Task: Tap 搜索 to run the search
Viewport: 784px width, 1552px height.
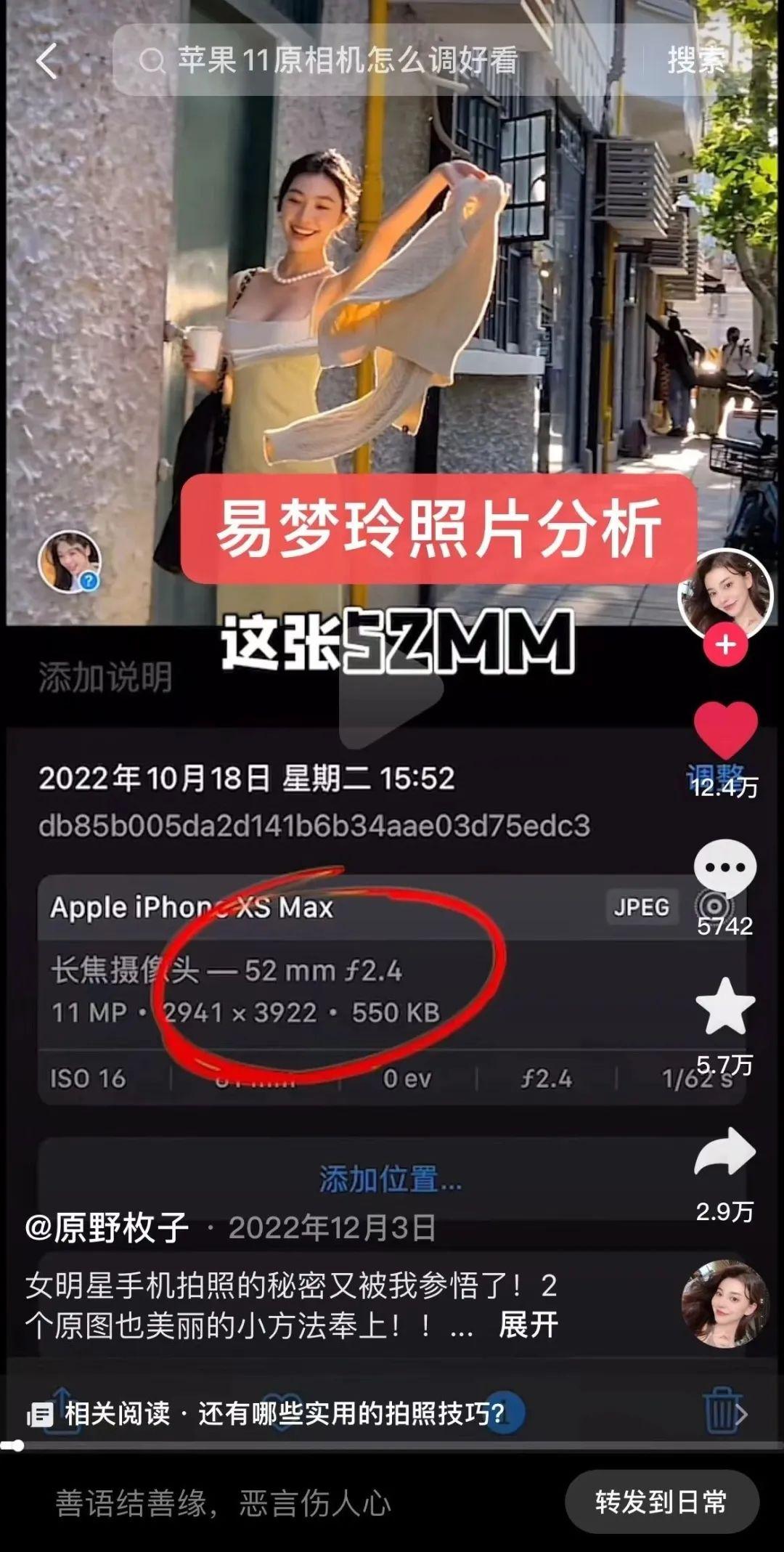Action: [695, 61]
